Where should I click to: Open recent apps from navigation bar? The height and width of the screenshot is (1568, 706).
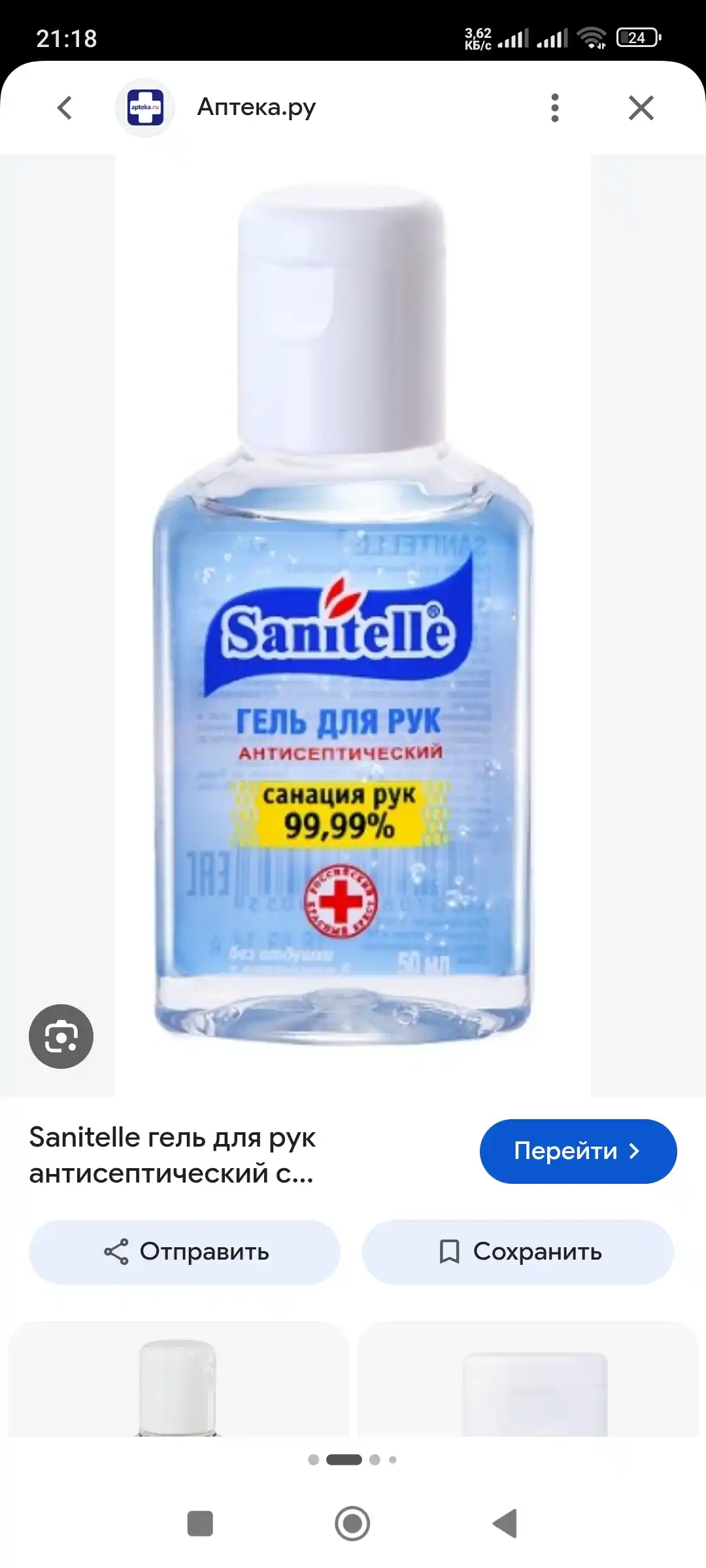pos(200,1524)
